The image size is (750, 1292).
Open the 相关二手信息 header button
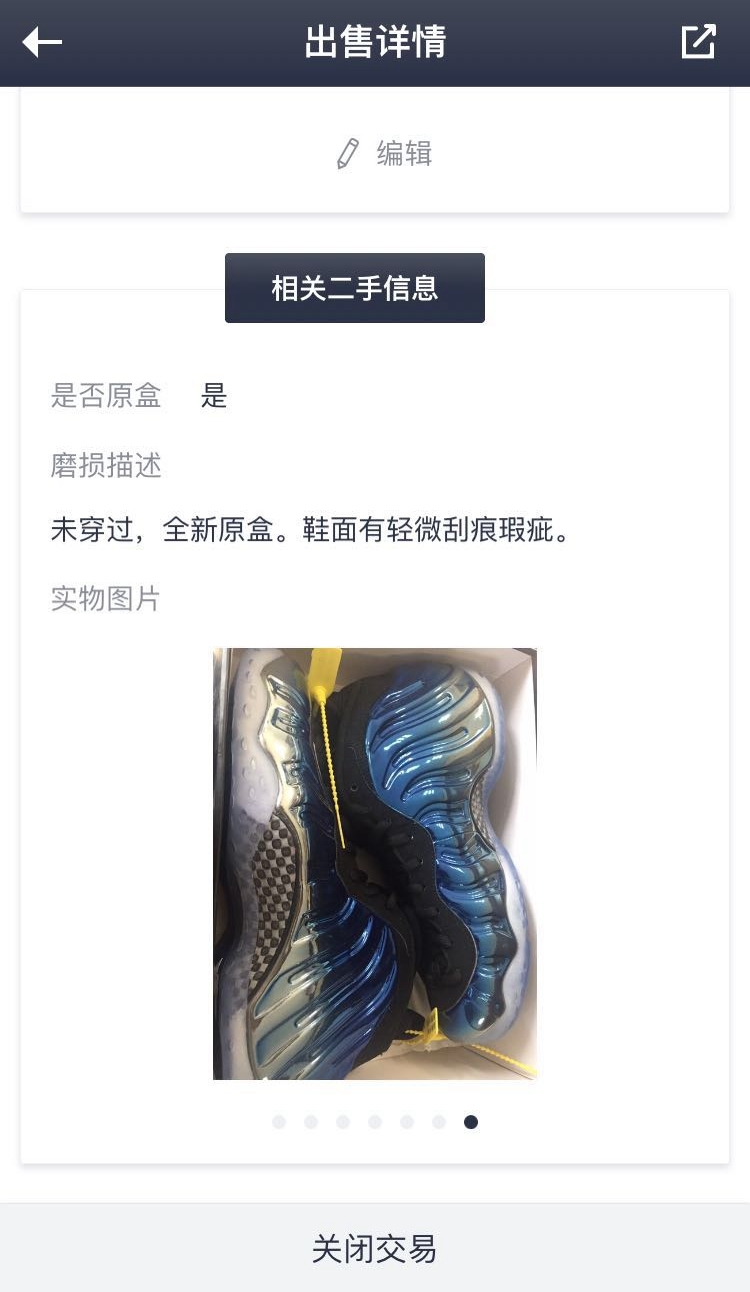coord(355,288)
